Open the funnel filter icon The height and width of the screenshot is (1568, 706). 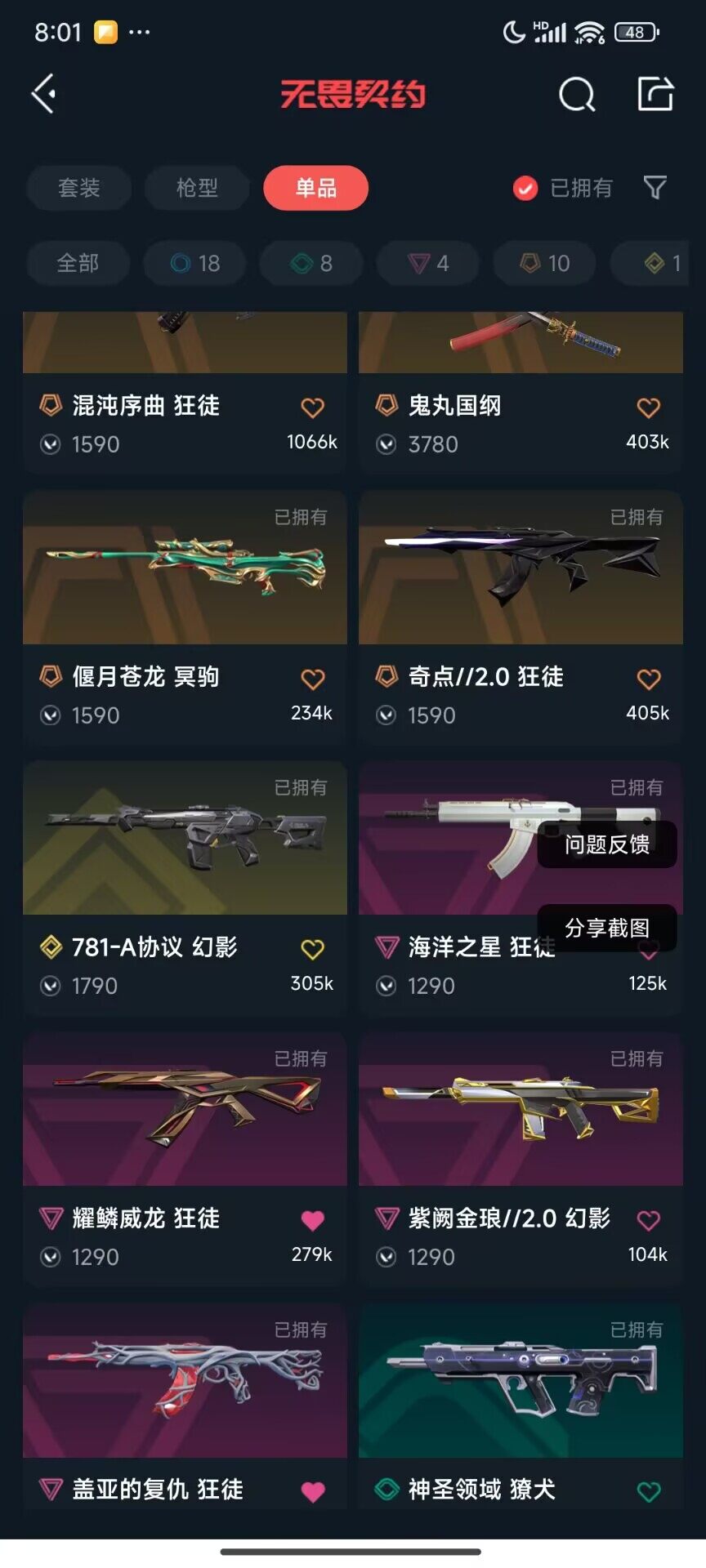pos(655,188)
